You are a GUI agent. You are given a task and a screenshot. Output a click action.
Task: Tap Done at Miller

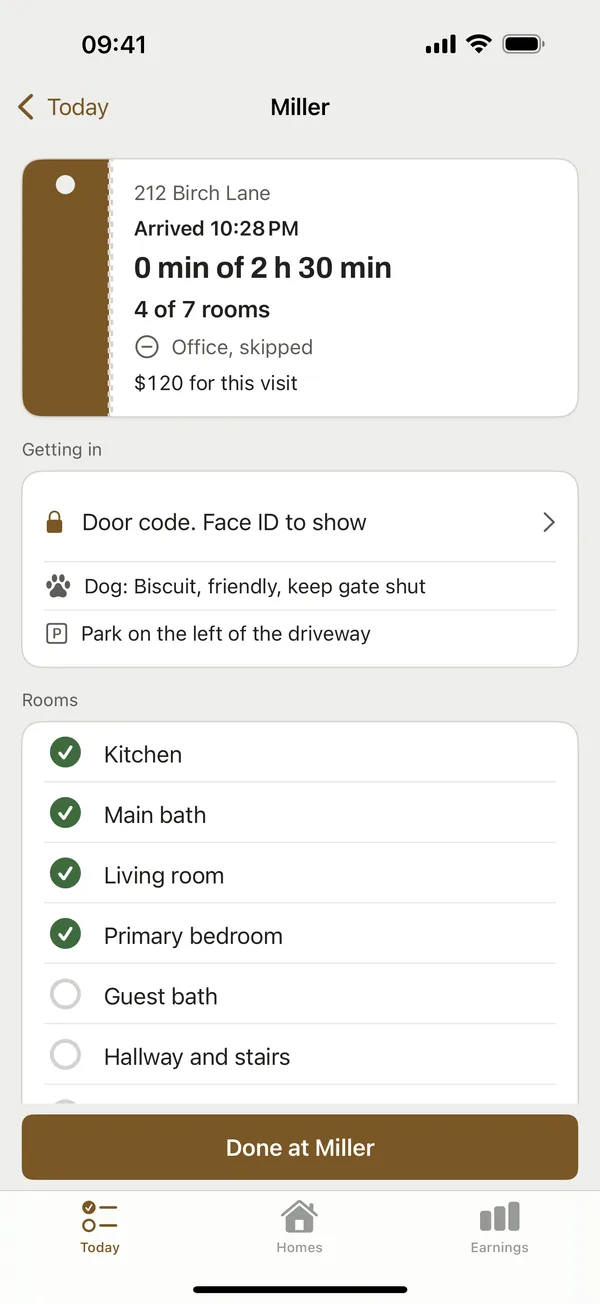(x=300, y=1147)
